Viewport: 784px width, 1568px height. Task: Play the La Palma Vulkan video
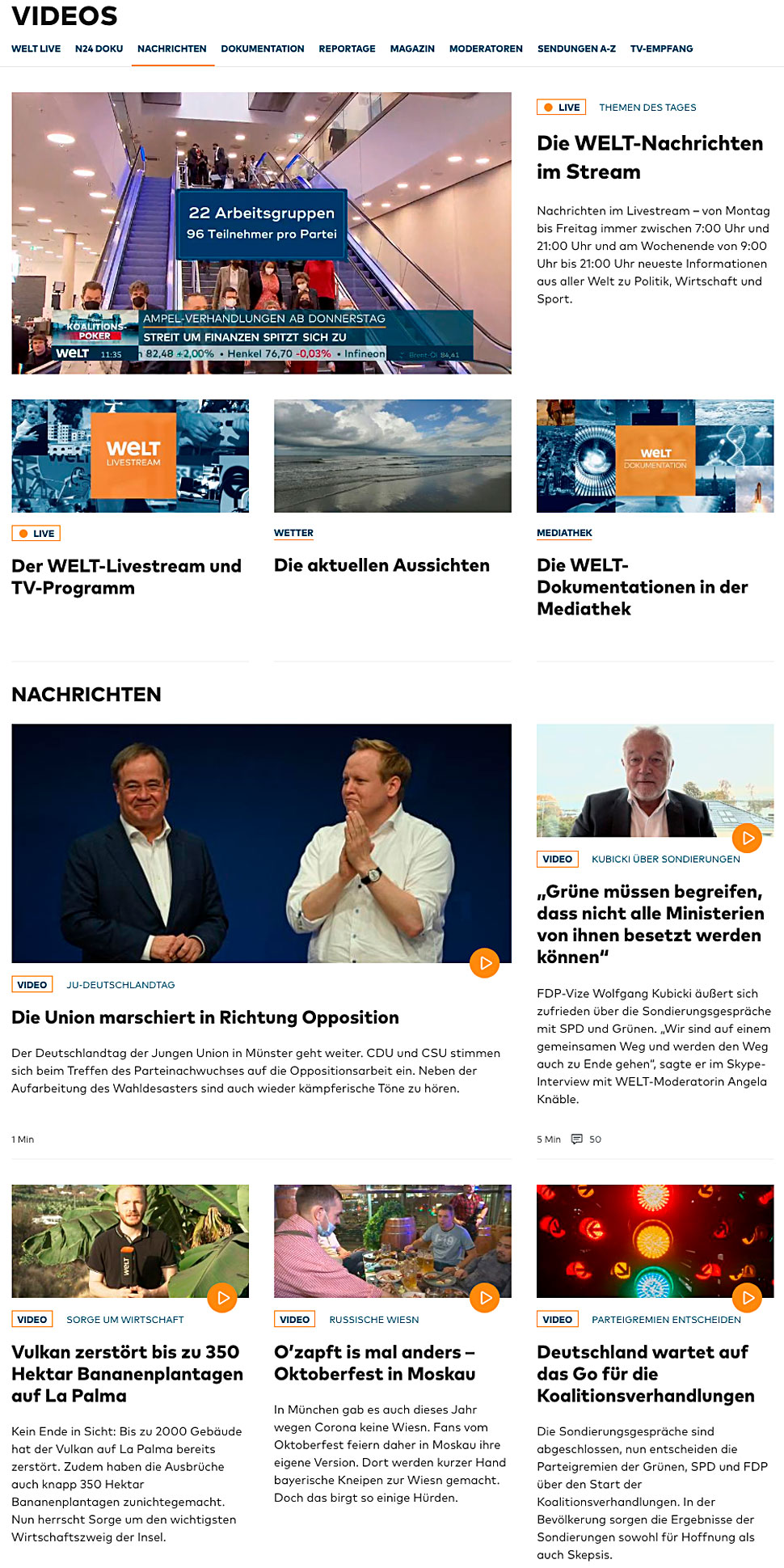222,1298
